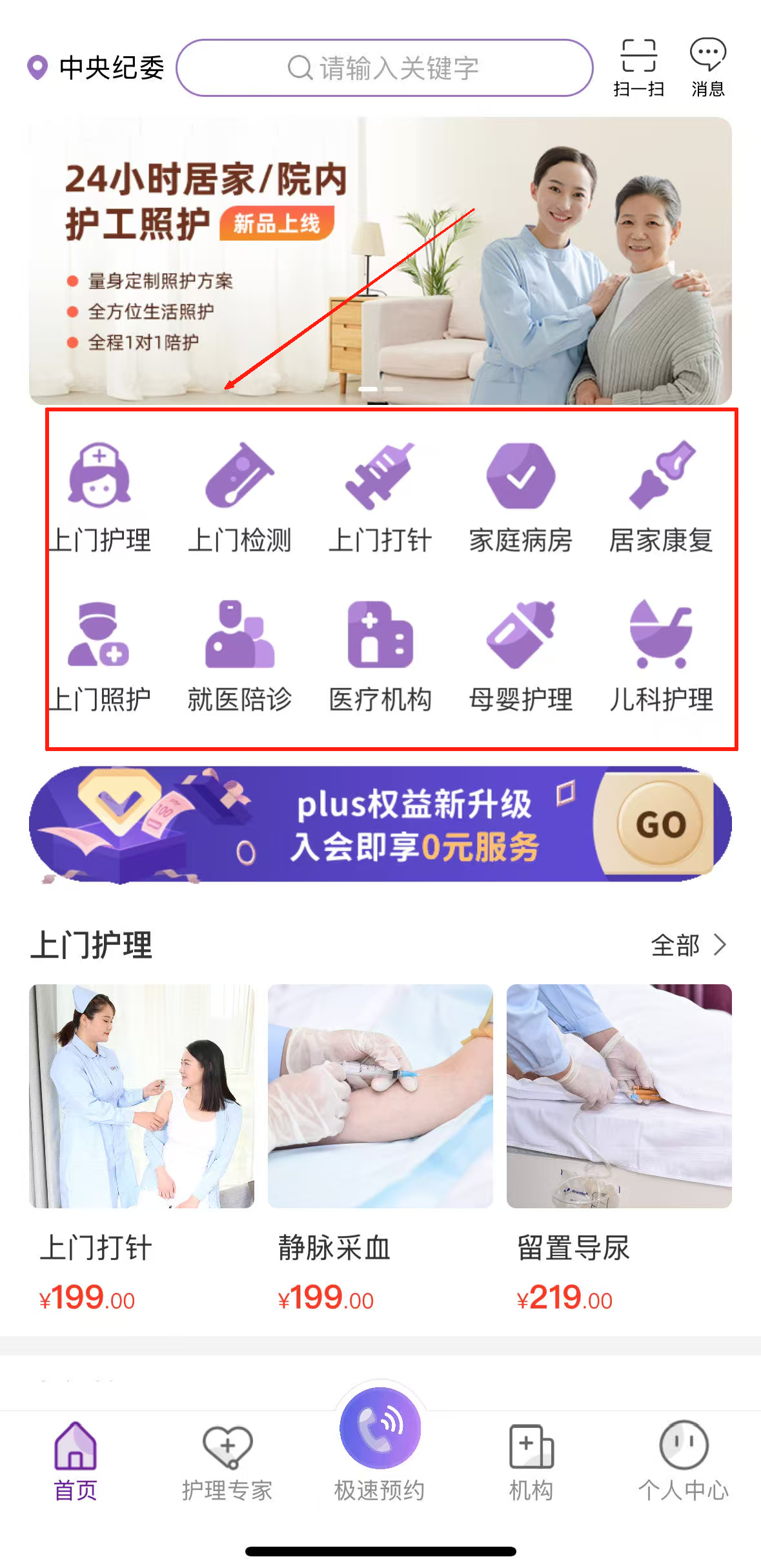
Task: Change the 中央纪委 location
Action: coord(97,68)
